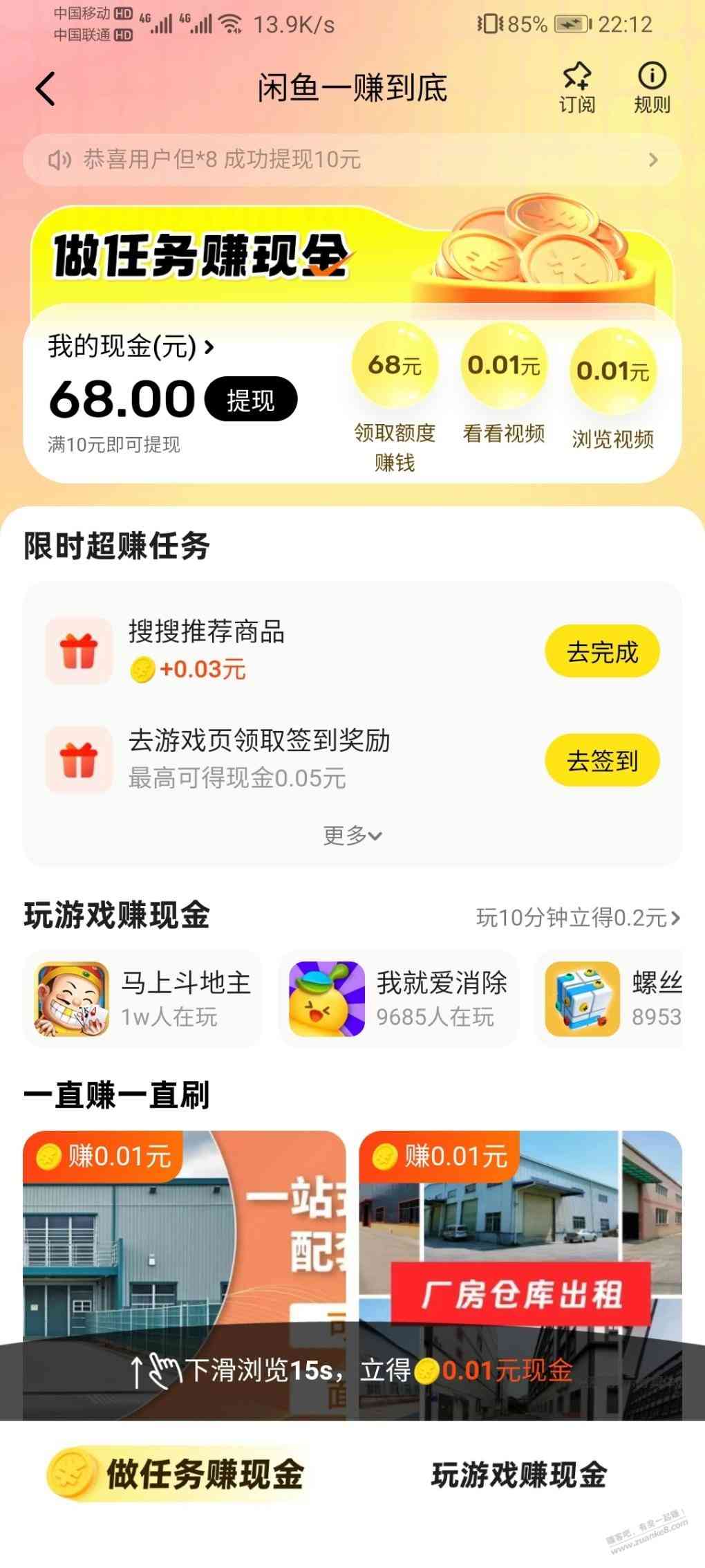Tap the 提现 withdraw button
The image size is (705, 1568).
click(252, 399)
